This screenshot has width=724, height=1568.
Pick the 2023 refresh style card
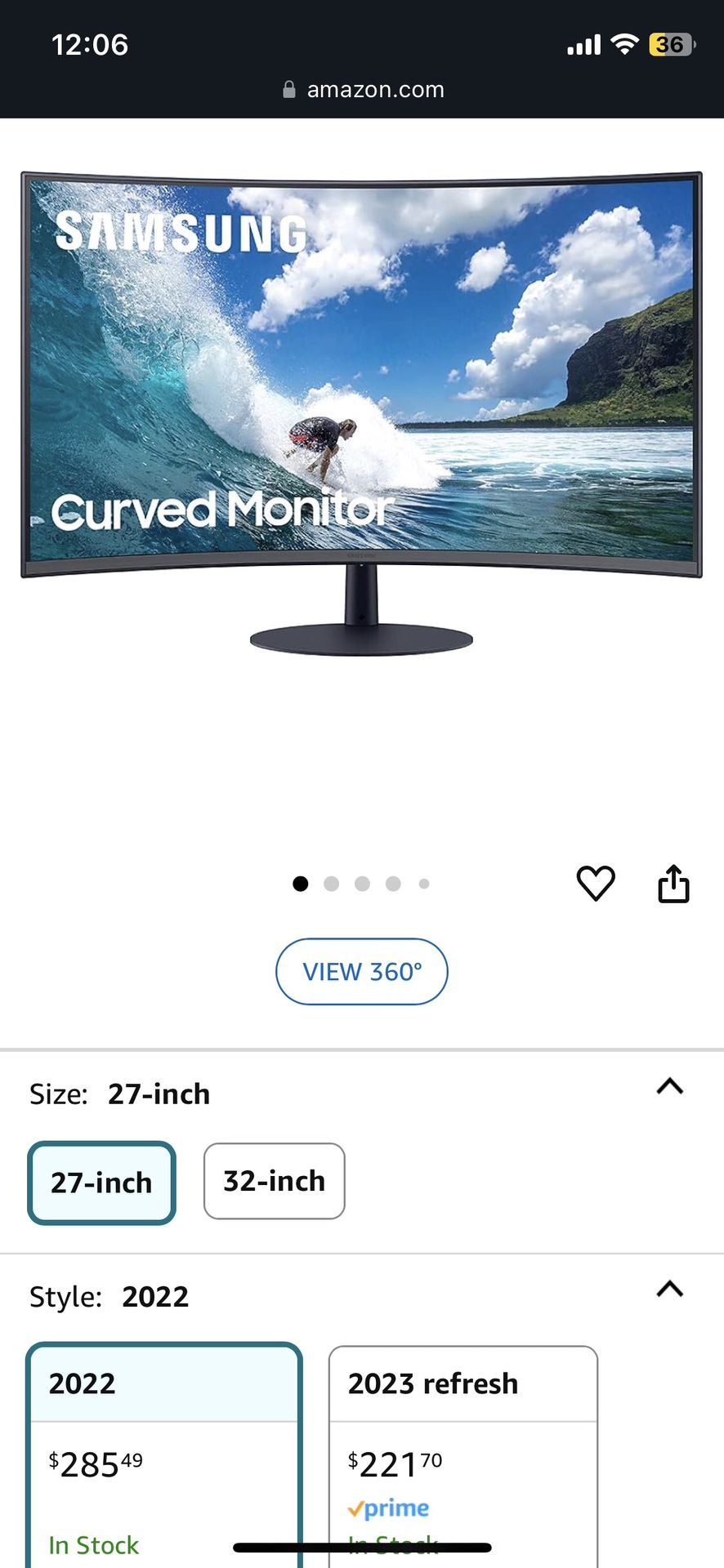[x=463, y=1437]
